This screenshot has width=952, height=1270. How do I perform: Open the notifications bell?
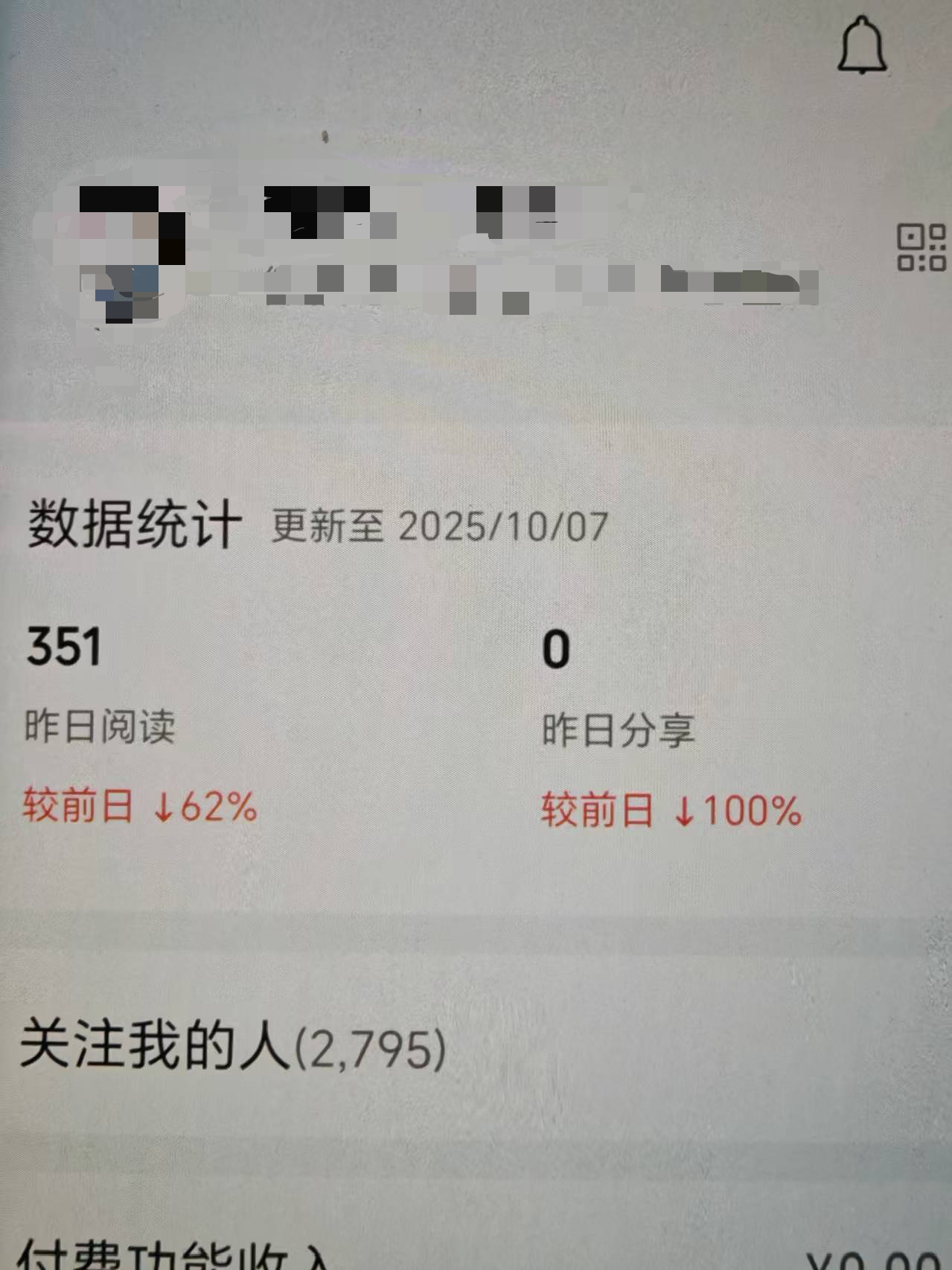(x=862, y=46)
